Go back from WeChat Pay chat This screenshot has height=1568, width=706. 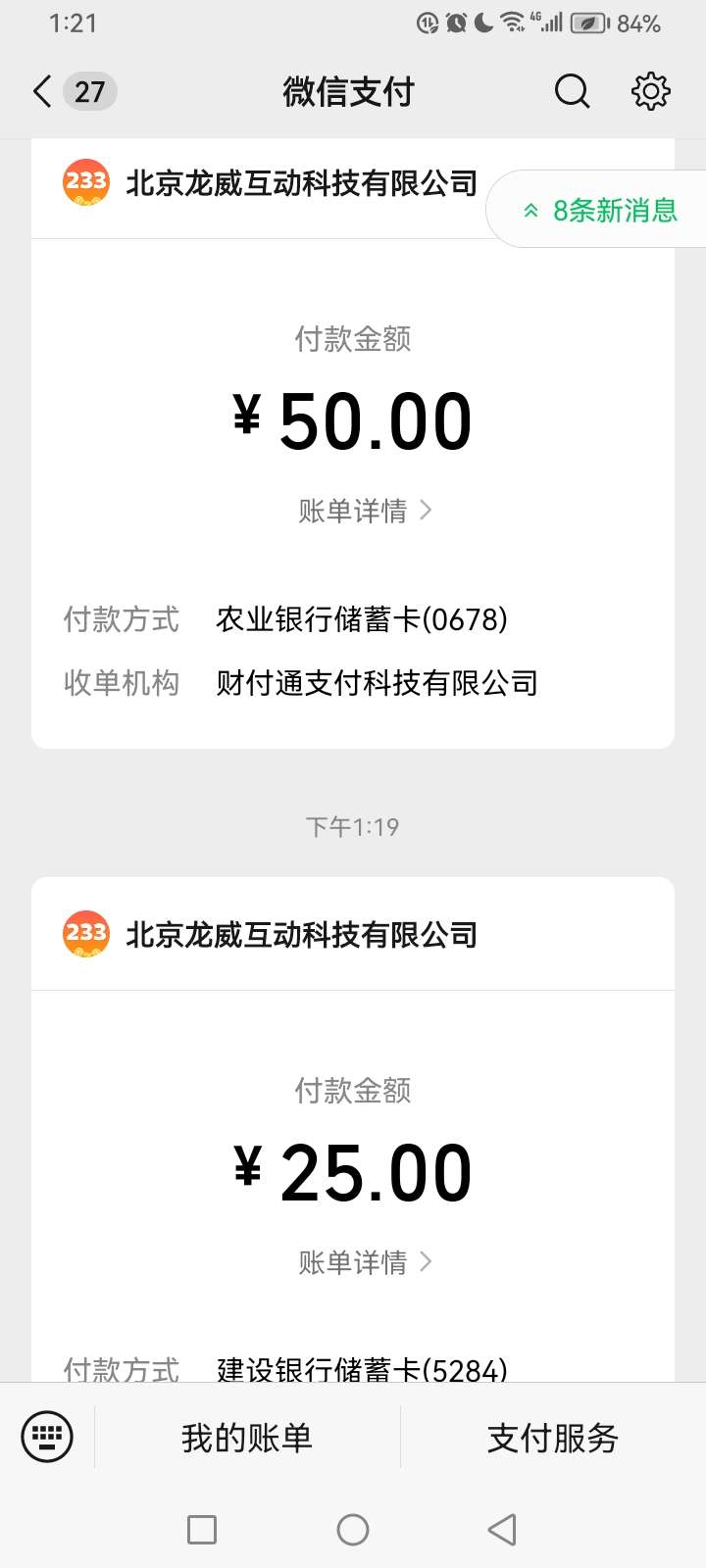point(43,92)
